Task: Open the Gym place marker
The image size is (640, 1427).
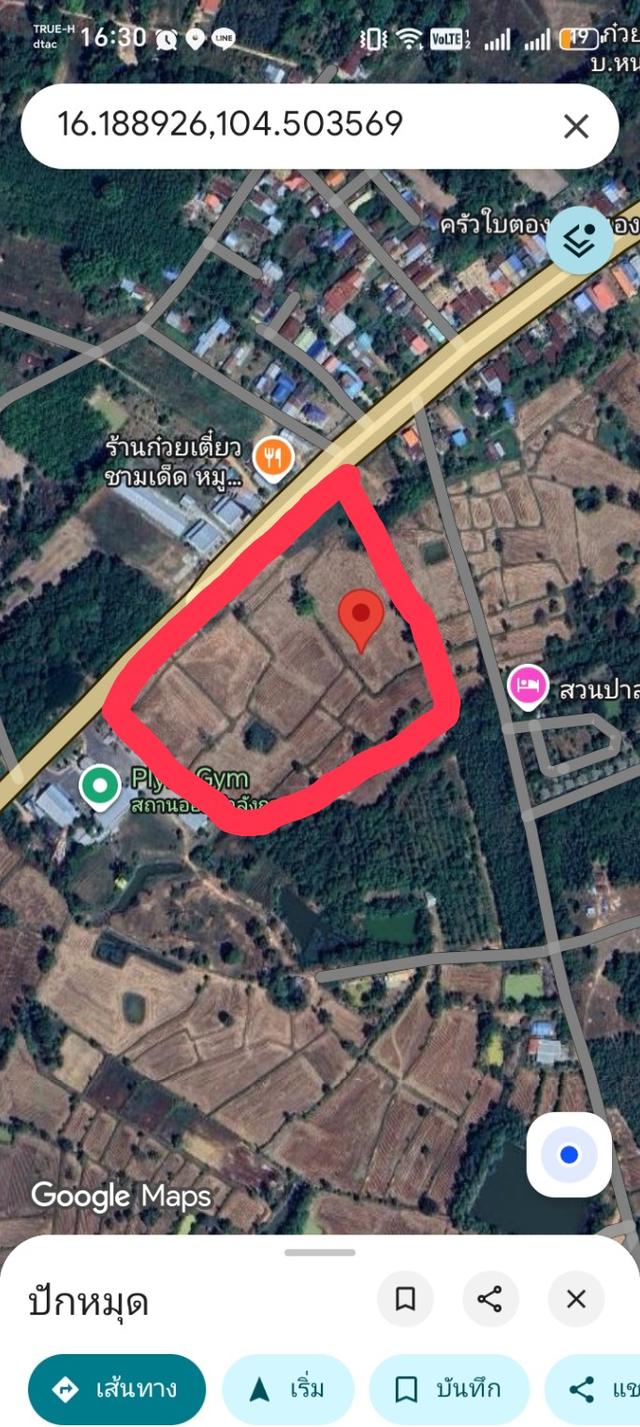Action: pos(99,786)
